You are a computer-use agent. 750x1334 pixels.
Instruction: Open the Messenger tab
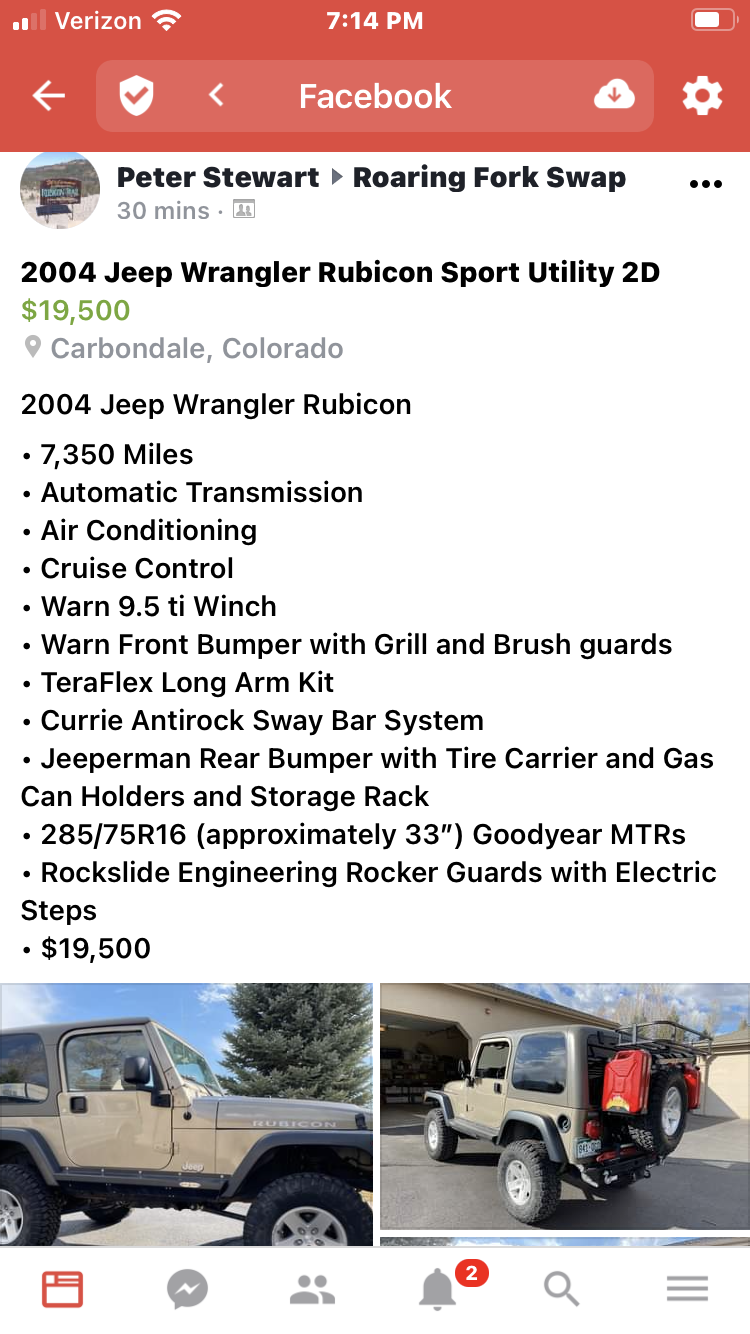[x=187, y=1290]
